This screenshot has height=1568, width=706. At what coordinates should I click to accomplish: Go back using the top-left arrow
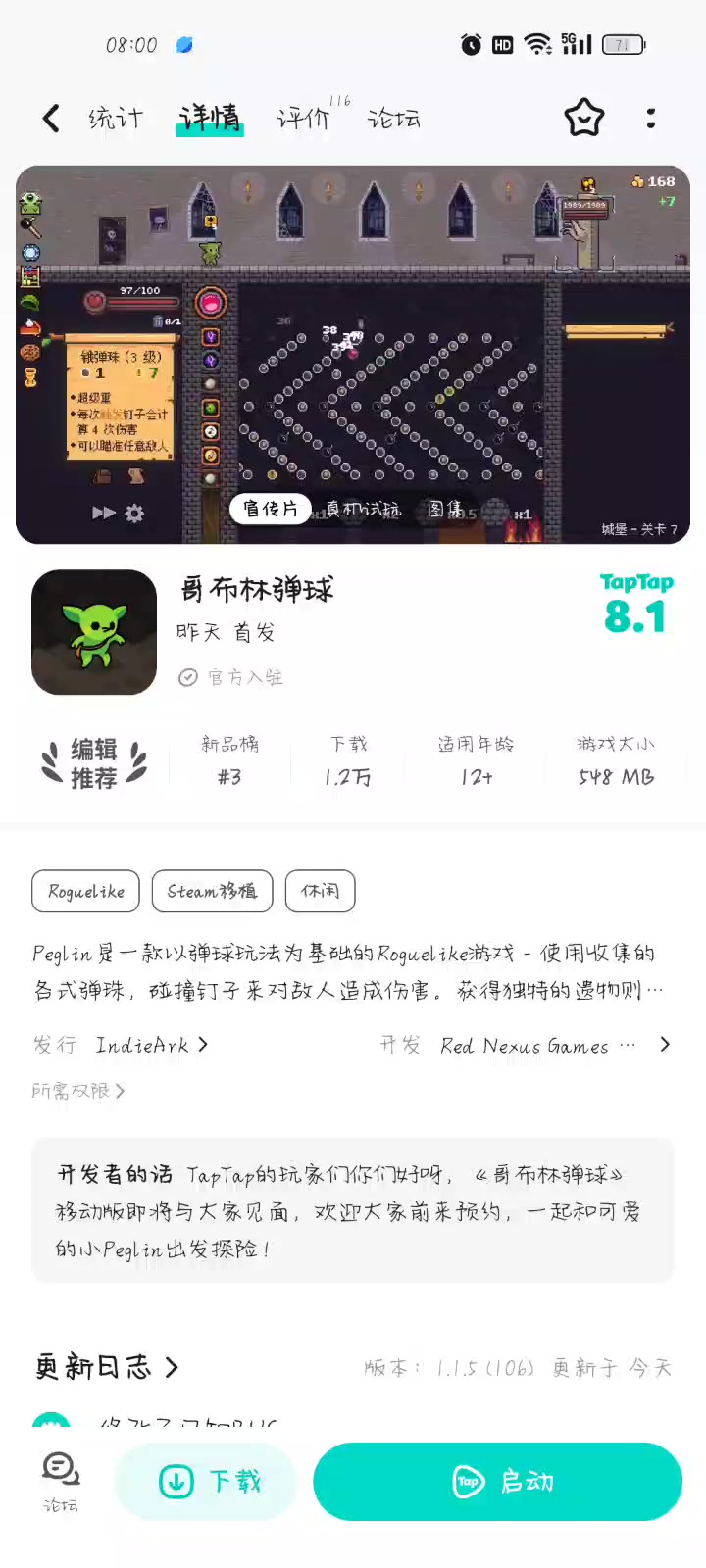coord(51,119)
